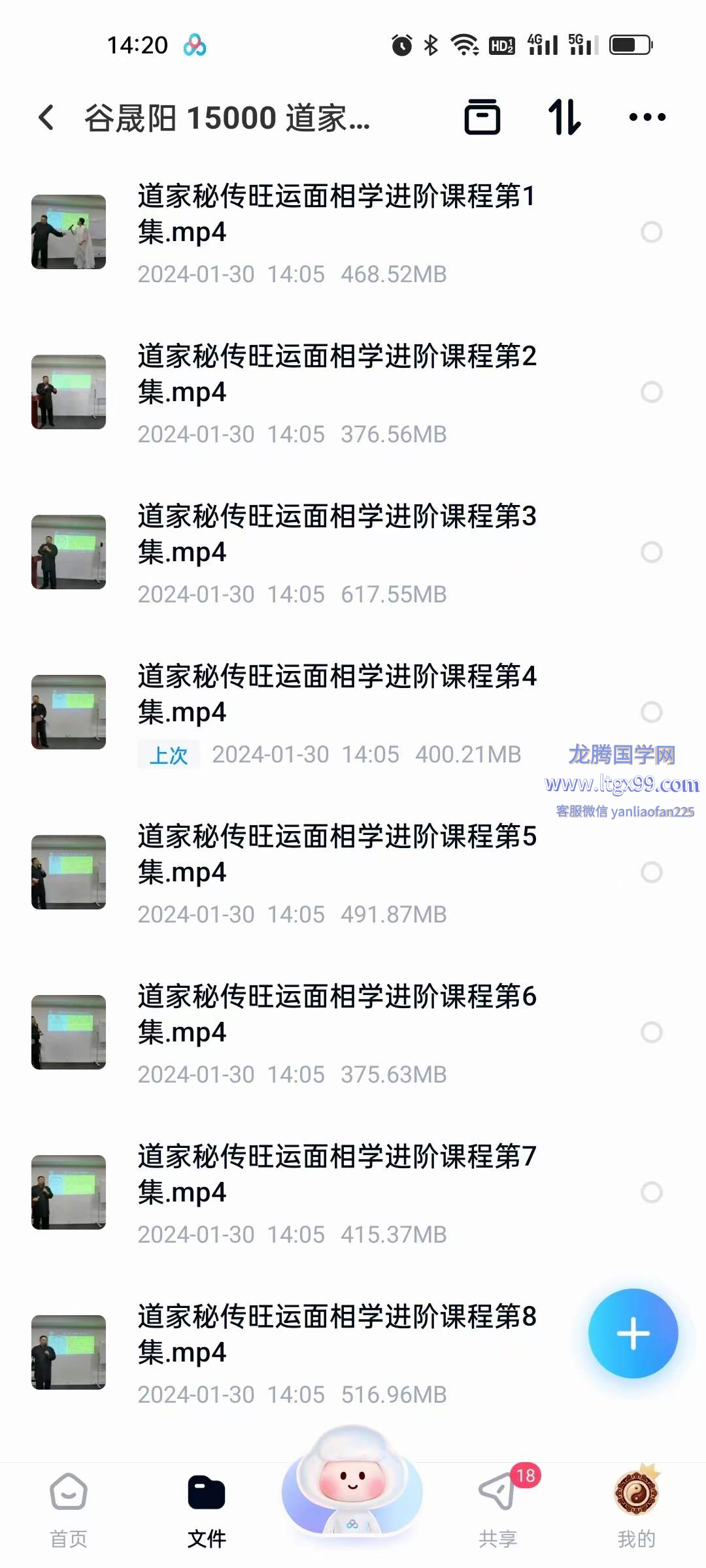
Task: Select the circle for 第4集.mp4
Action: [652, 712]
